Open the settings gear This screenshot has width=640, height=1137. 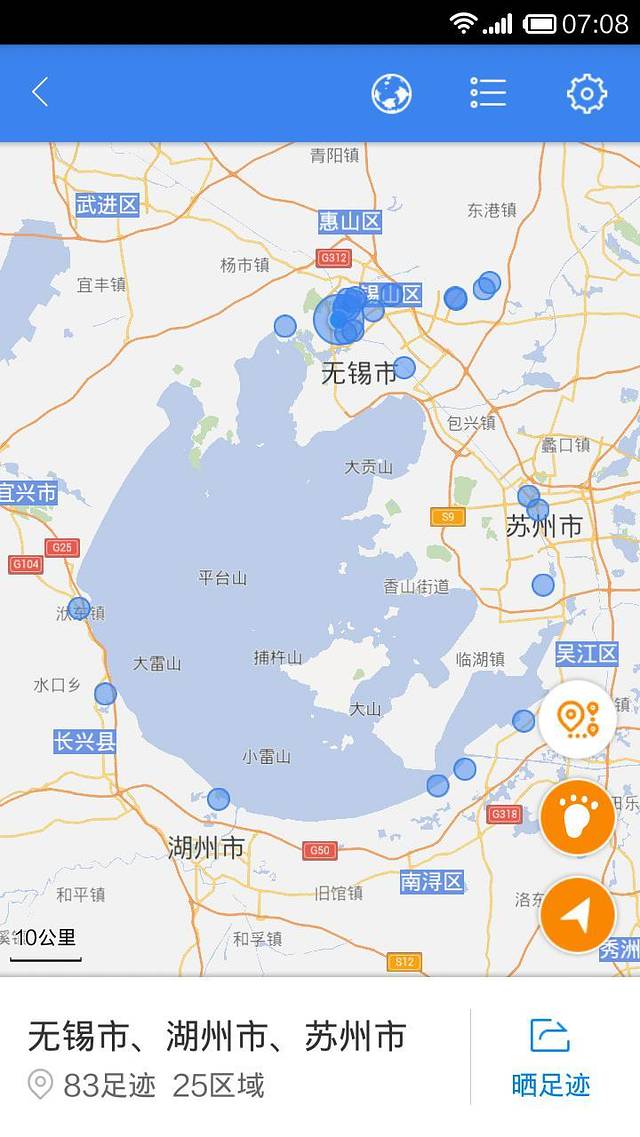pos(586,93)
